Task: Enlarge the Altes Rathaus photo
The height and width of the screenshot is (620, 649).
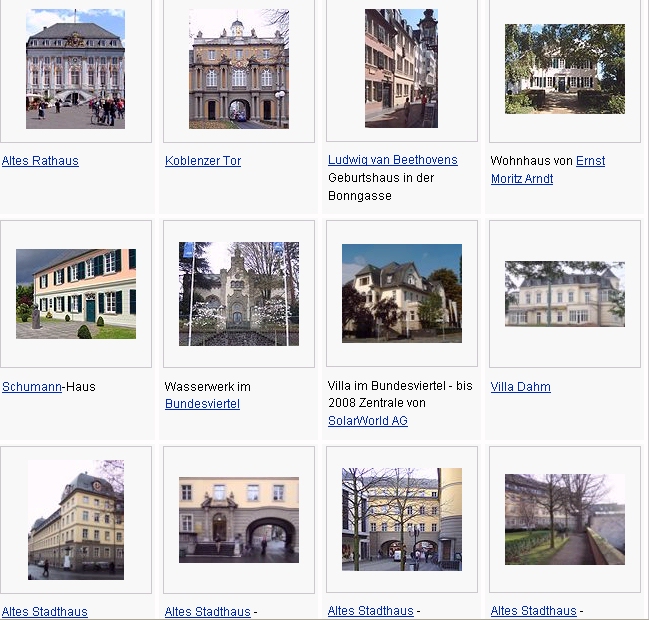Action: (x=75, y=69)
